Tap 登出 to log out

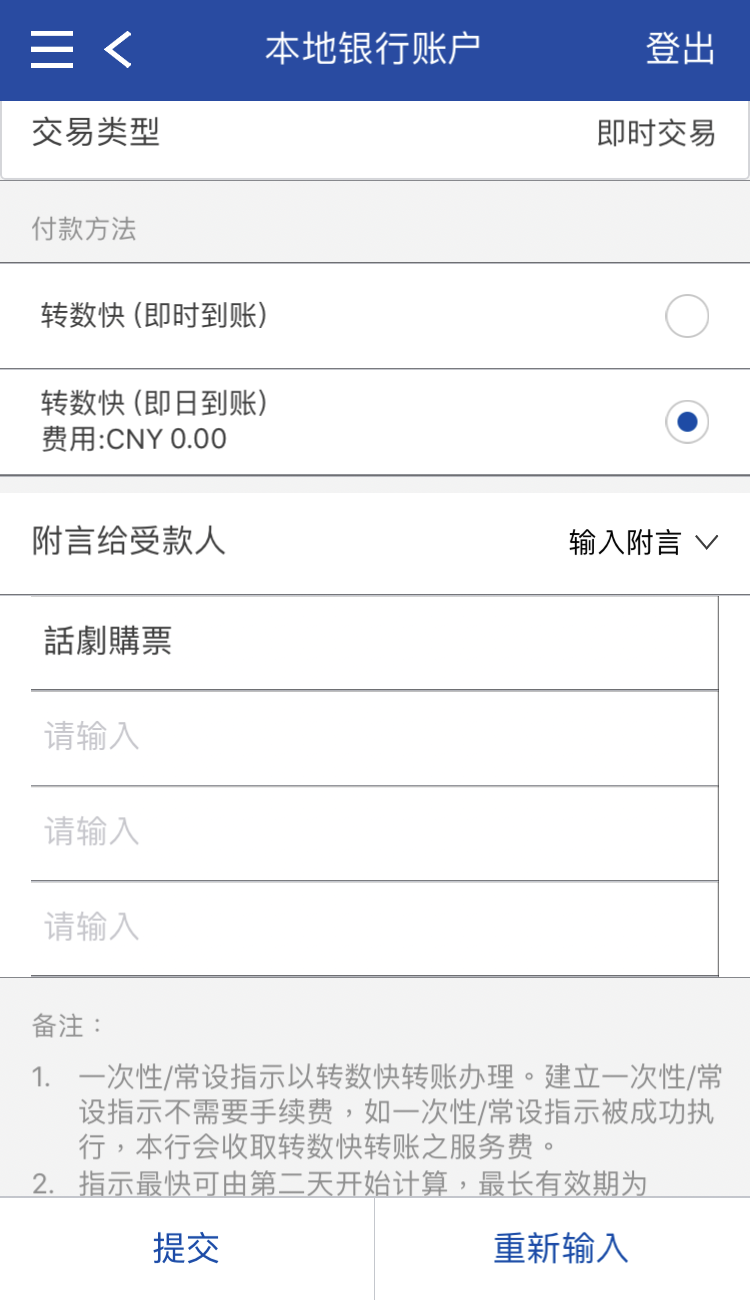point(680,49)
